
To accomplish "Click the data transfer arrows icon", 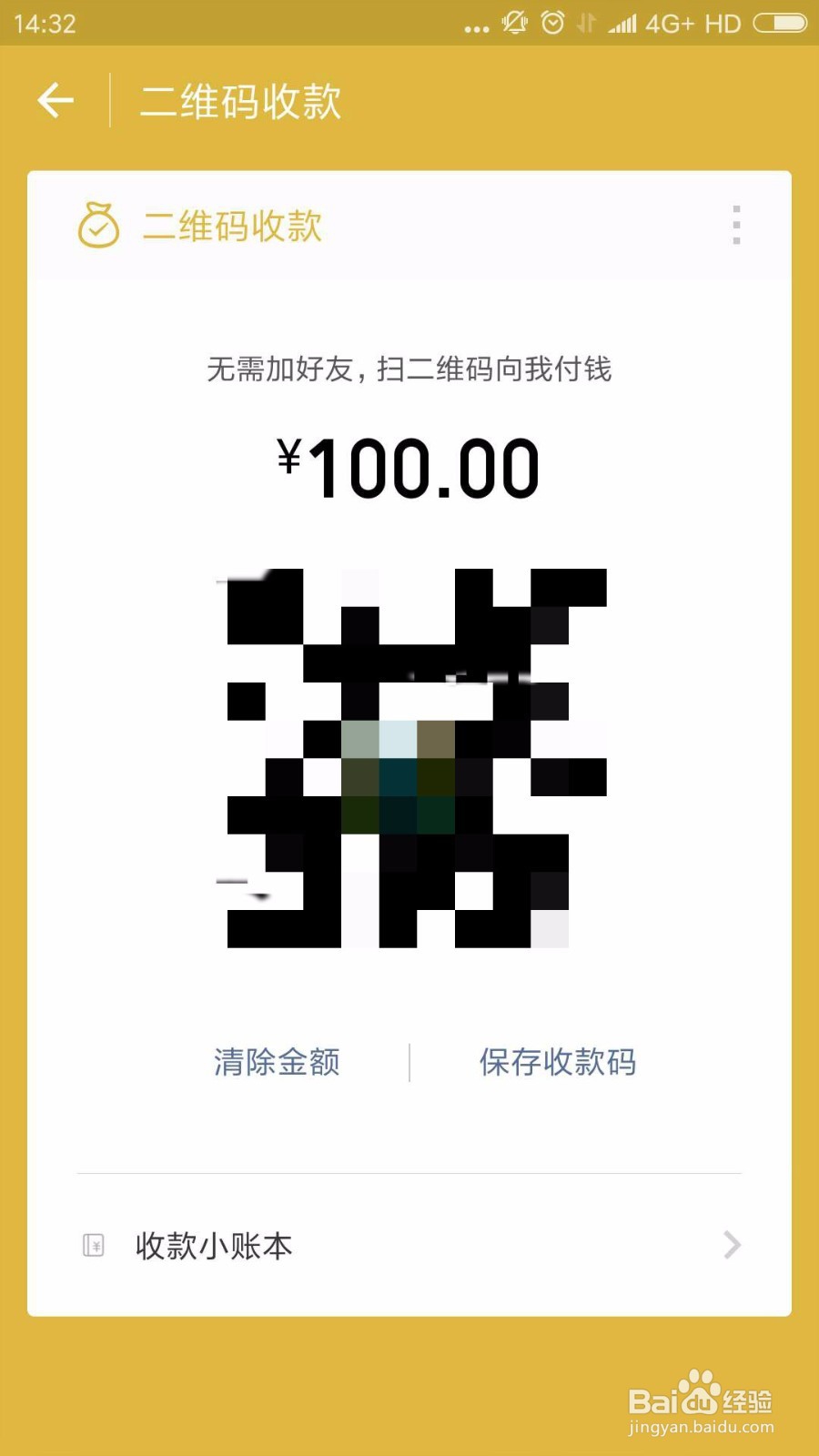I will [x=585, y=23].
